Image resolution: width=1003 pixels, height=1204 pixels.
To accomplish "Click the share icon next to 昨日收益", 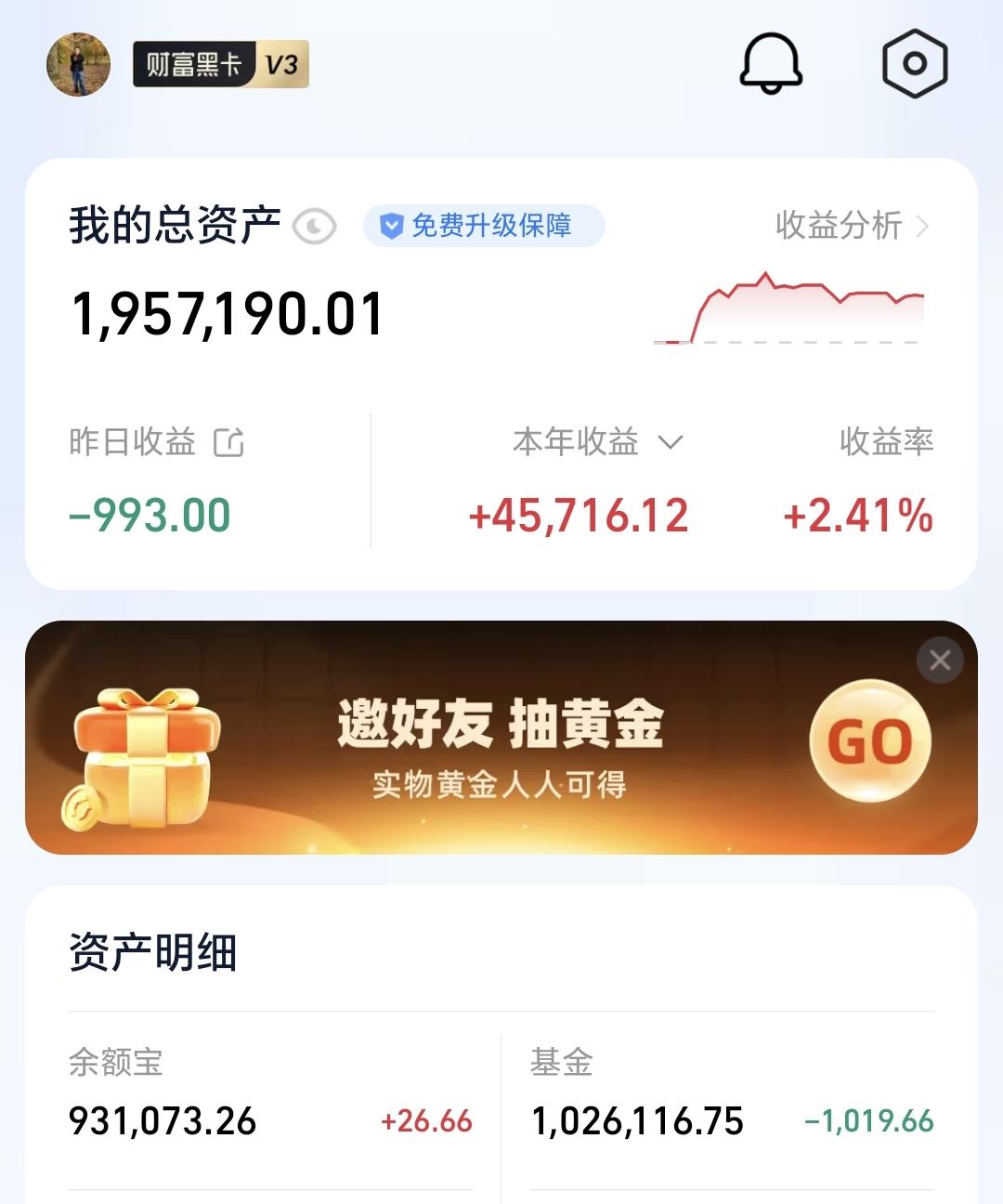I will (x=231, y=442).
